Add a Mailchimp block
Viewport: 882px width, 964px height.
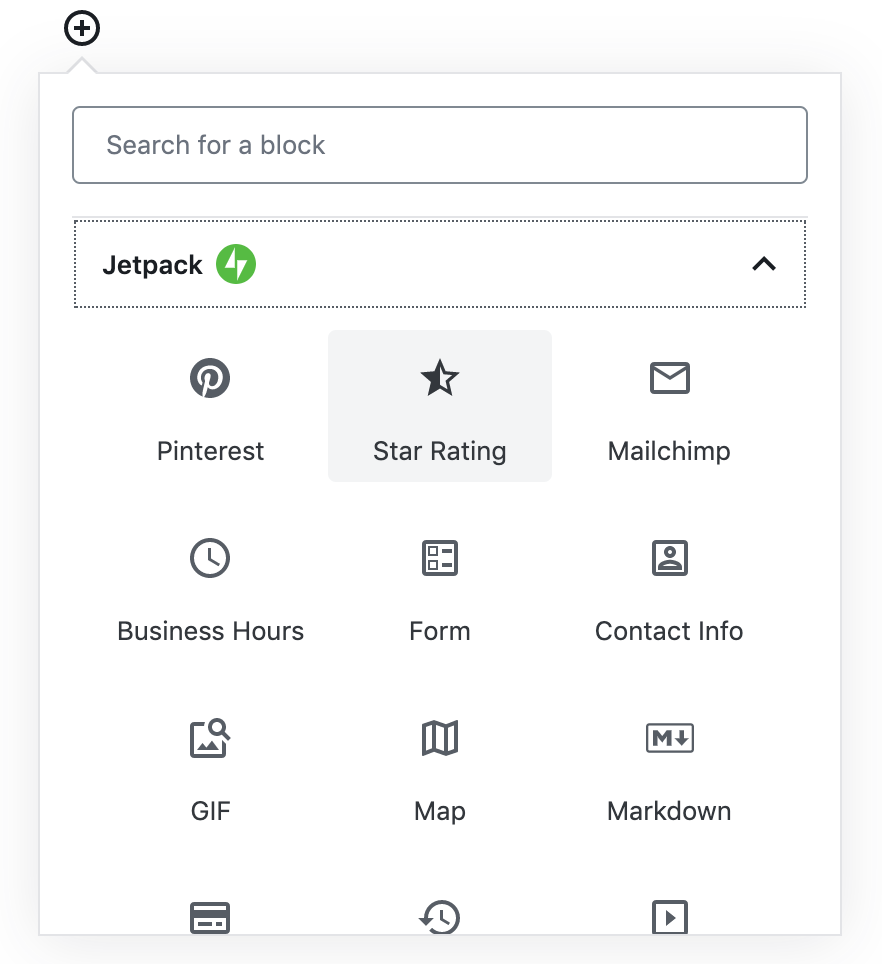pos(668,406)
